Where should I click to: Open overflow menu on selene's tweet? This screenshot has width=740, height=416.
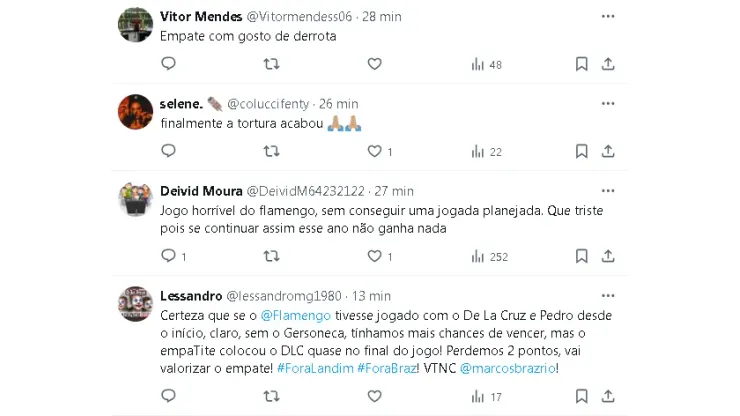(x=608, y=105)
